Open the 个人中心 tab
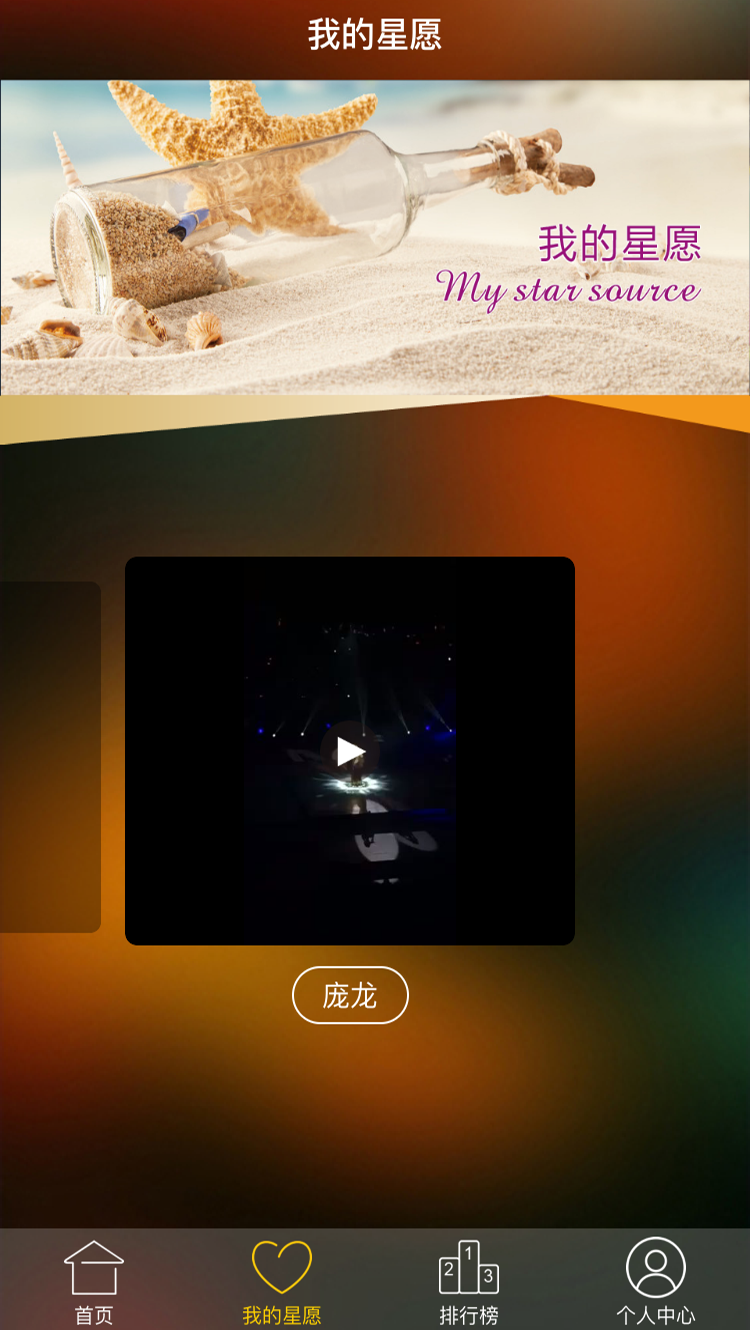 tap(655, 1282)
